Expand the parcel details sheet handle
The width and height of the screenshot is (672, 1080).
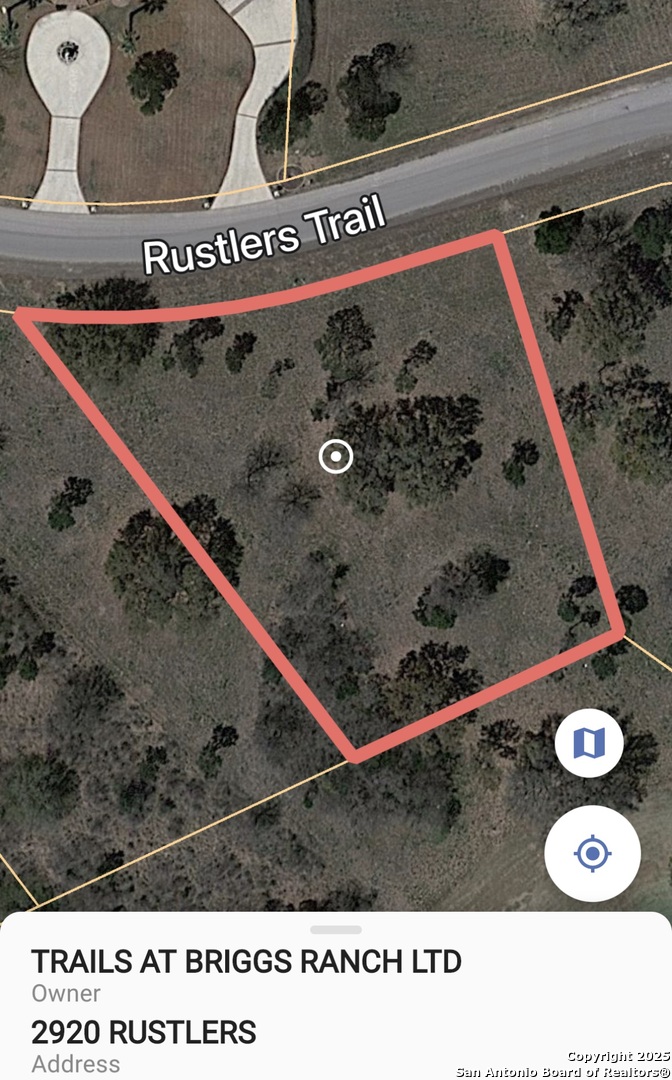click(336, 929)
